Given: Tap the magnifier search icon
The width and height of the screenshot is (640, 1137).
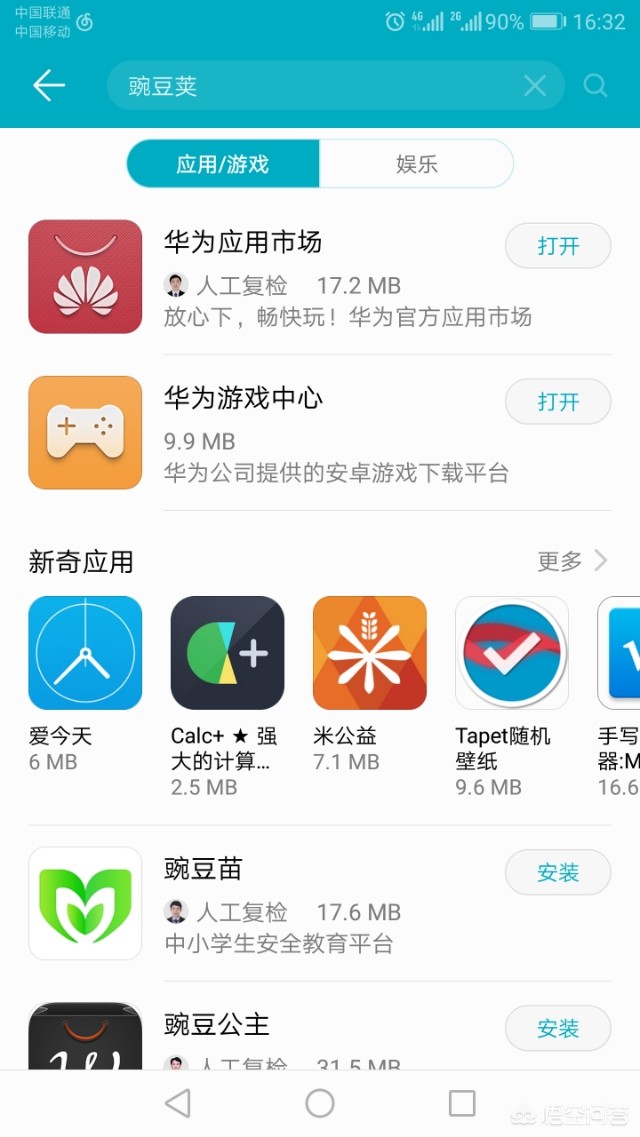Looking at the screenshot, I should (596, 86).
